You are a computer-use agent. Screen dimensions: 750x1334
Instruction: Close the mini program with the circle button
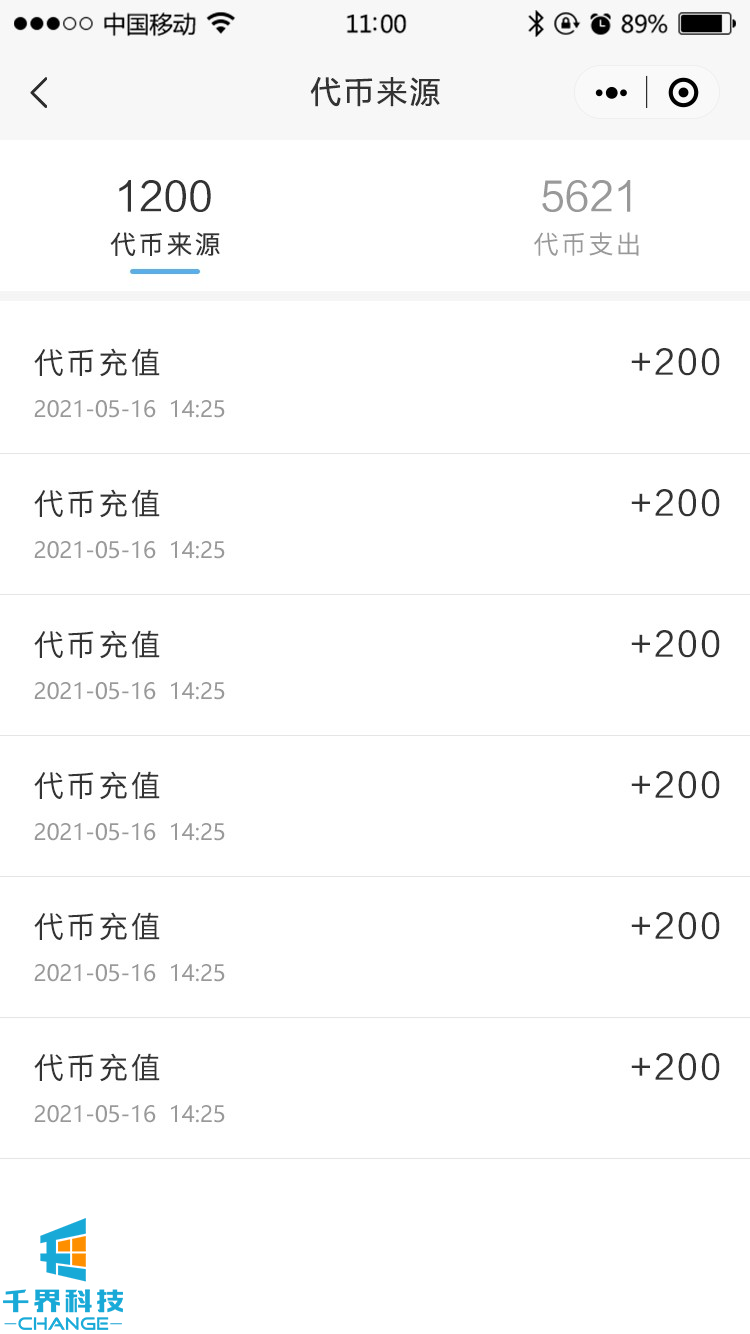click(x=683, y=93)
